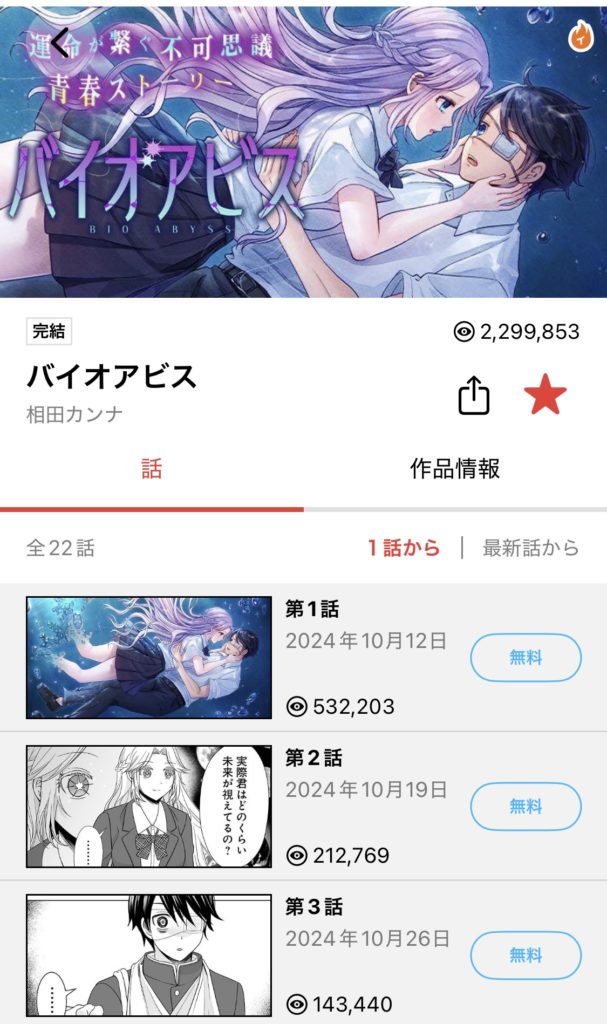Open the 第3話 episode thumbnail
Image resolution: width=607 pixels, height=1024 pixels.
point(149,955)
